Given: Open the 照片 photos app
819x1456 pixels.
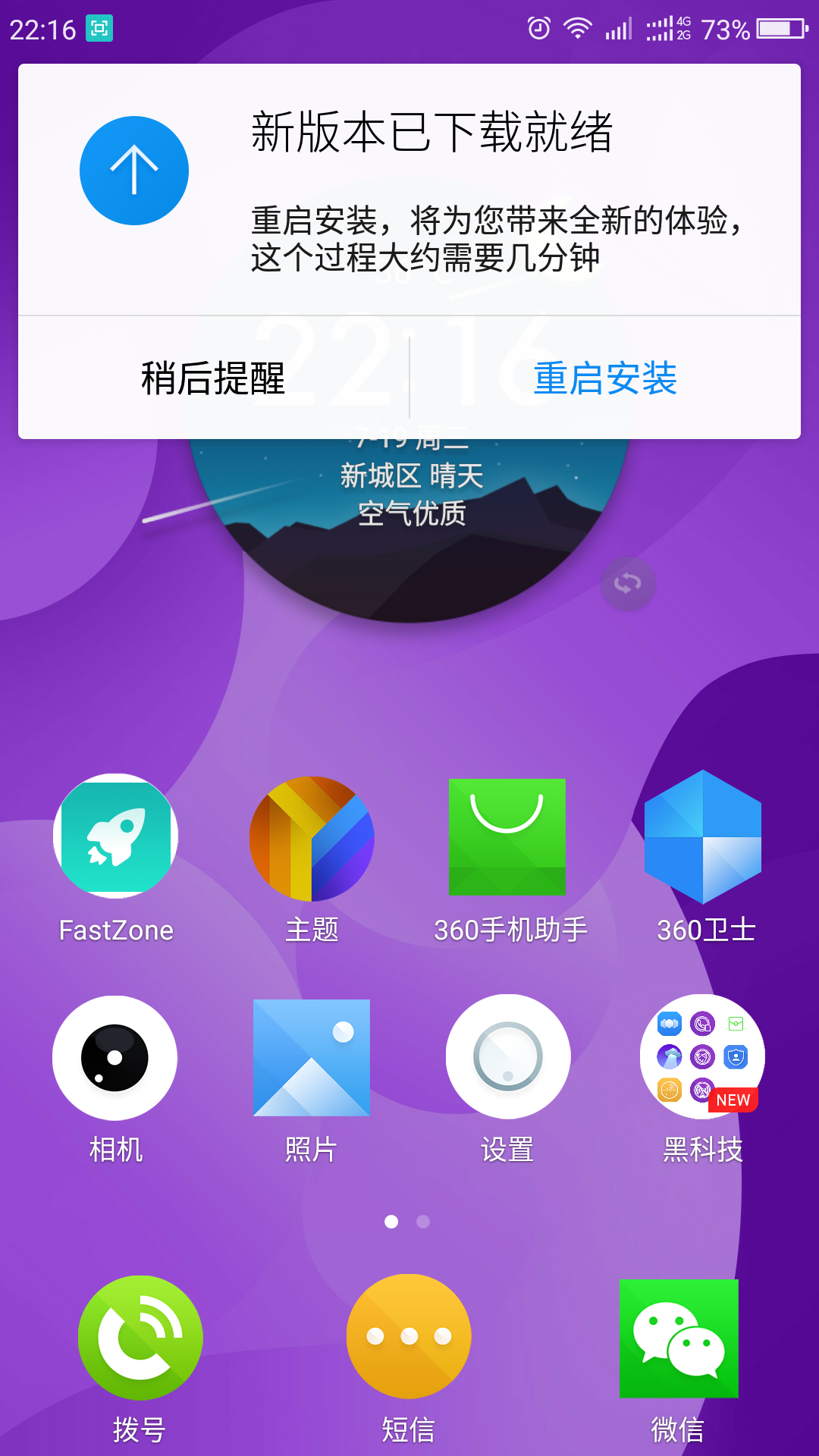Looking at the screenshot, I should pyautogui.click(x=312, y=1058).
